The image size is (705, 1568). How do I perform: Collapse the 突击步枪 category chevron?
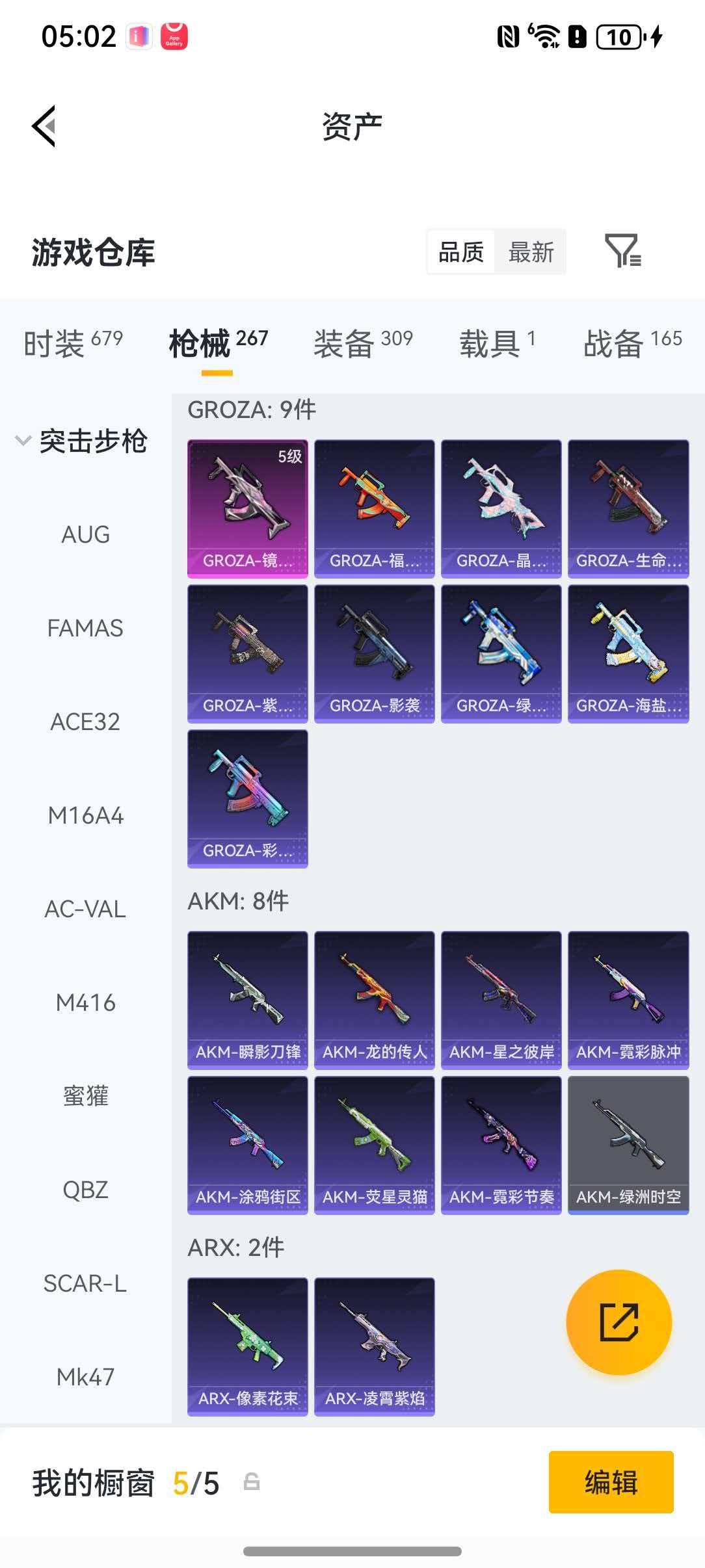click(x=23, y=441)
